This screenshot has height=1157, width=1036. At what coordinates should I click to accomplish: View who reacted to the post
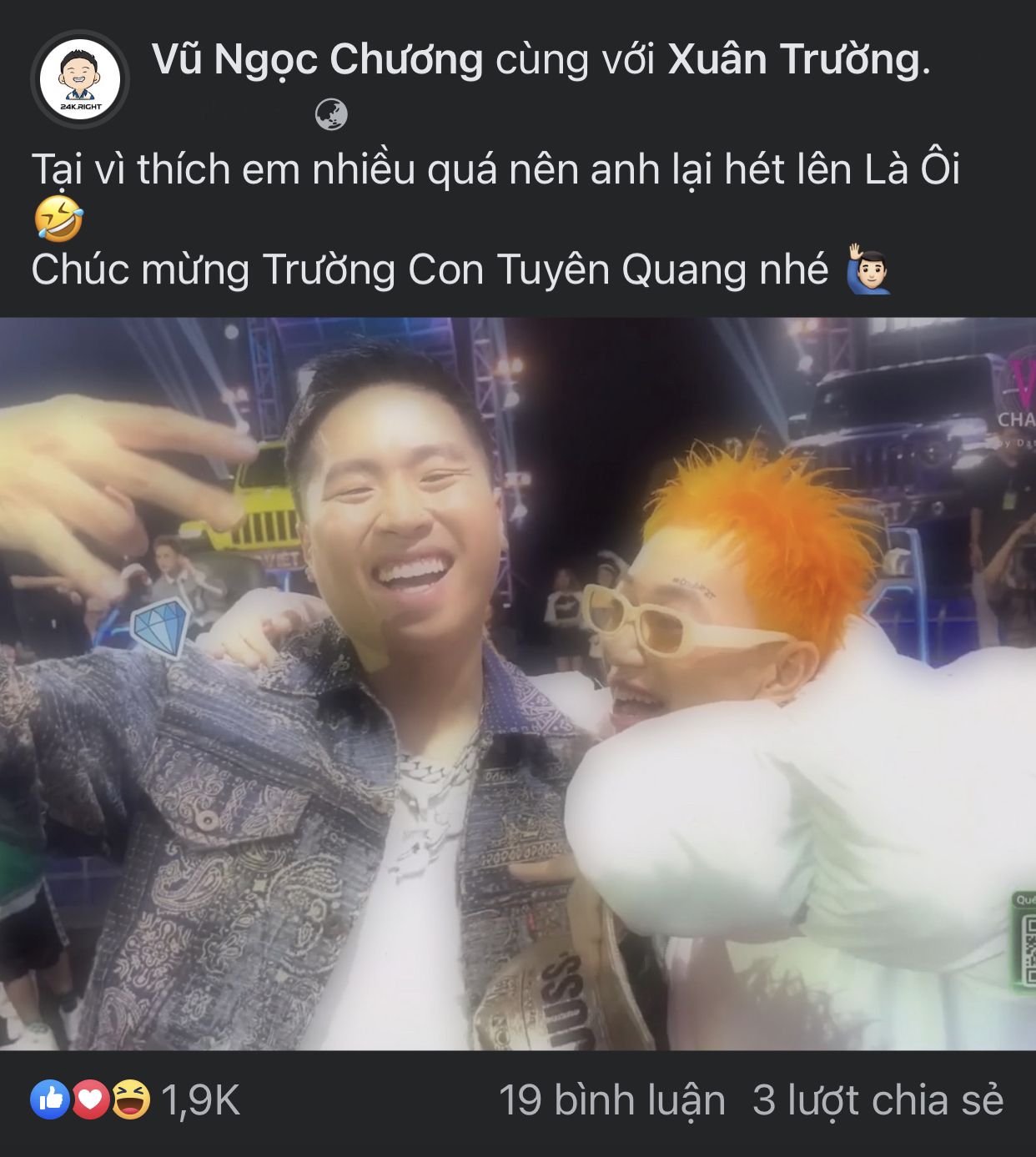click(135, 1100)
